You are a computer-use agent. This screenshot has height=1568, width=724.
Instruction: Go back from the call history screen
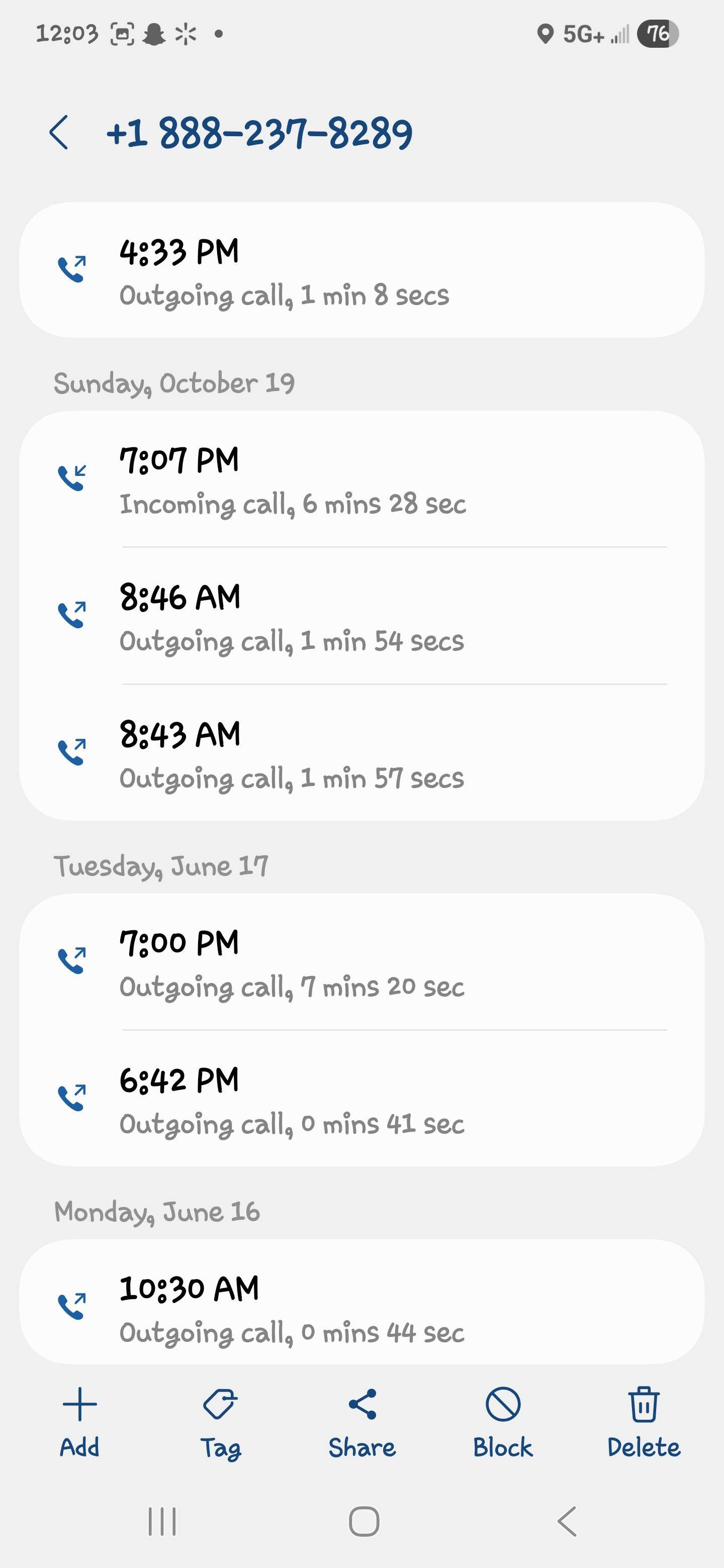pyautogui.click(x=59, y=132)
